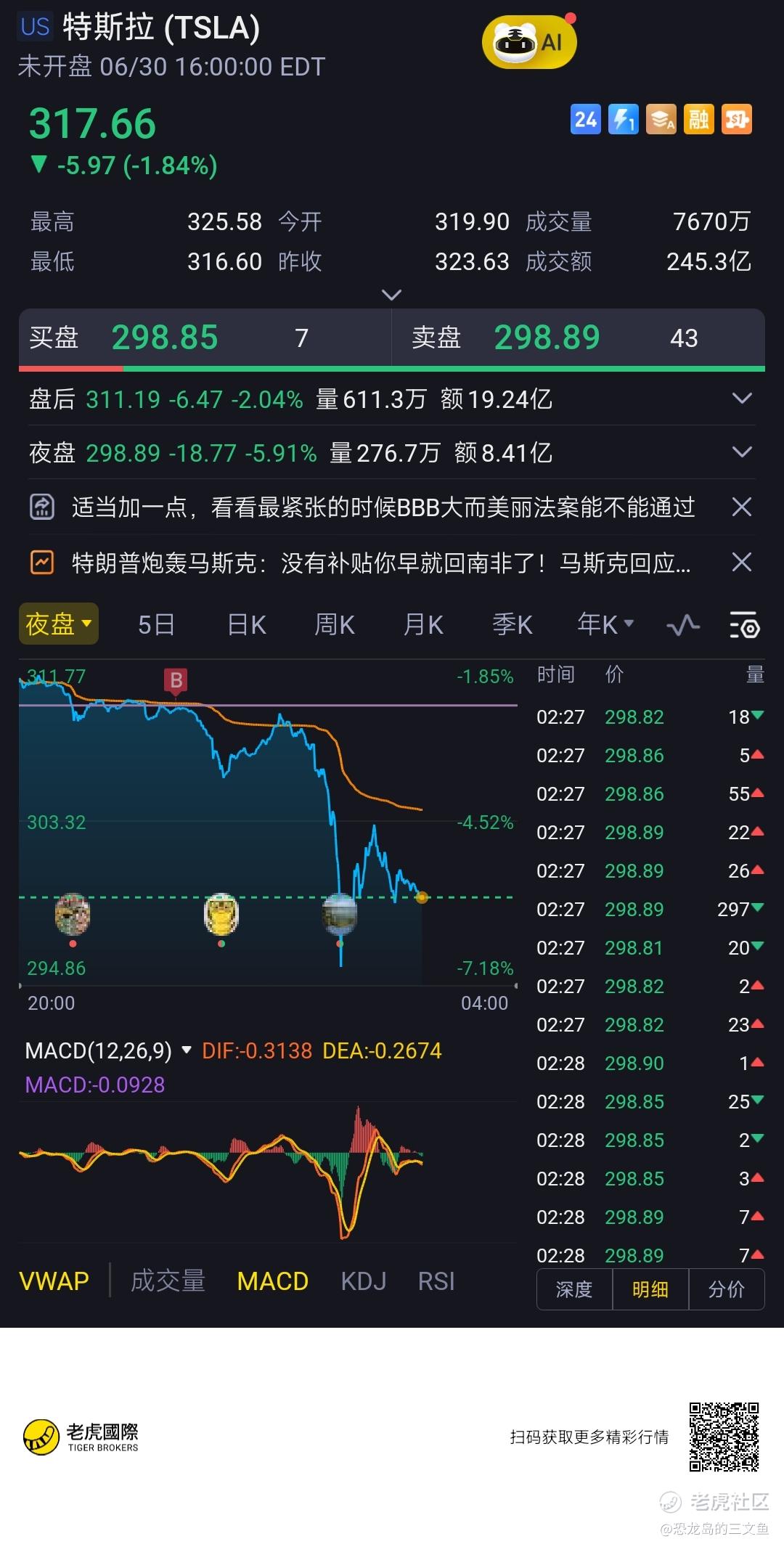Switch to the 日K chart
Image resolution: width=784 pixels, height=1547 pixels.
[x=247, y=624]
